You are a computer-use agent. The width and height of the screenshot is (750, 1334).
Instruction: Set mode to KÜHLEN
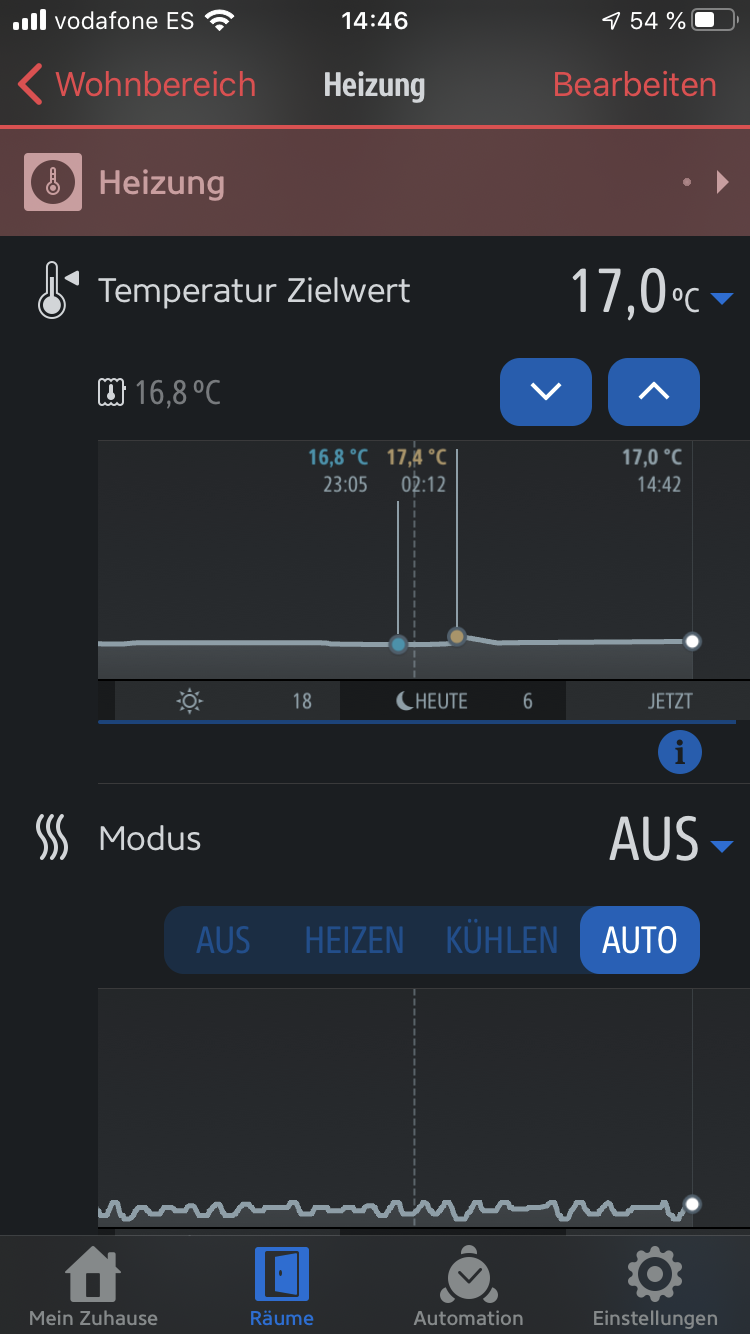point(502,940)
